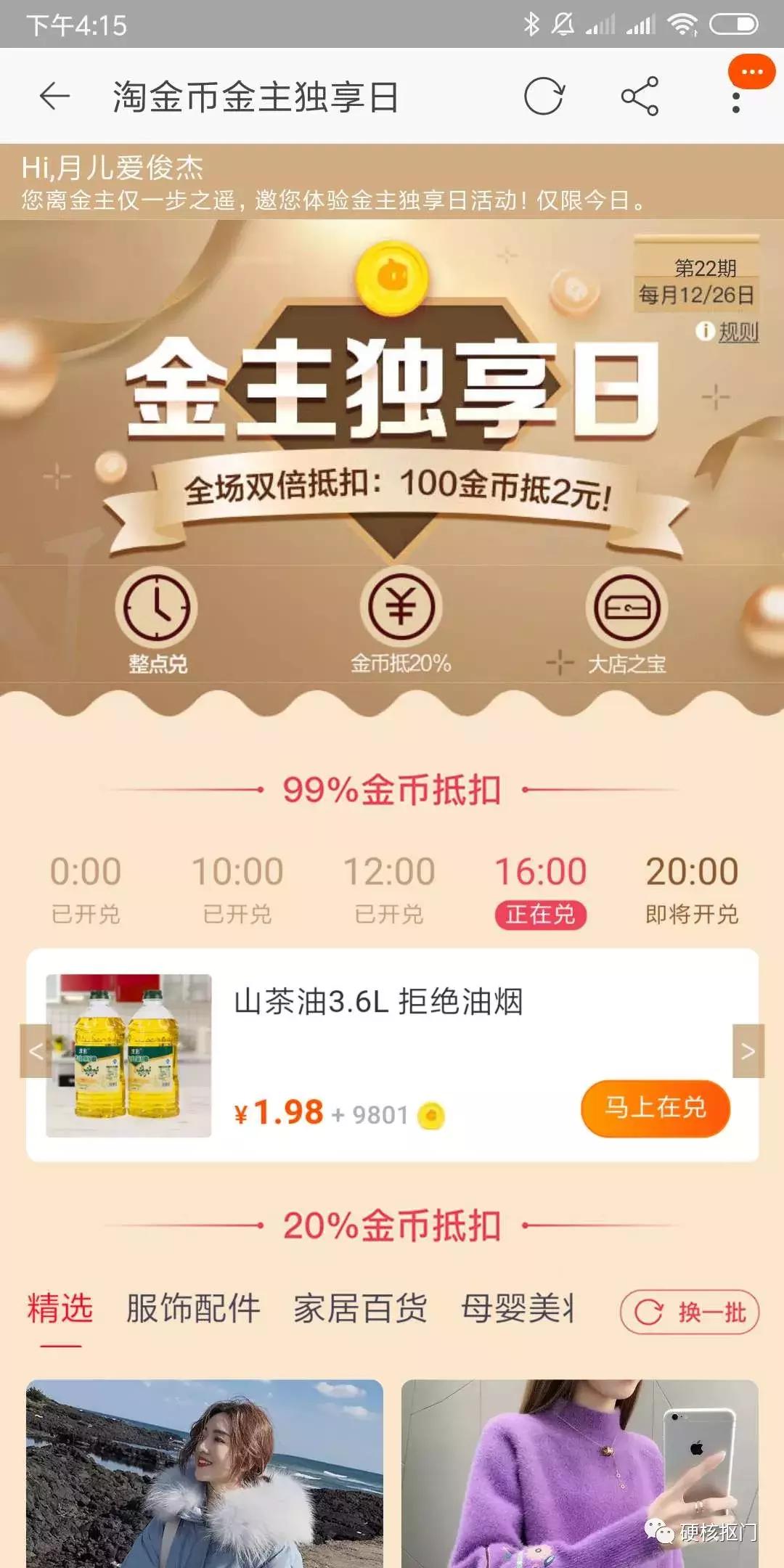This screenshot has height=1568, width=784.
Task: Tap the back arrow to leave the page
Action: pyautogui.click(x=54, y=97)
